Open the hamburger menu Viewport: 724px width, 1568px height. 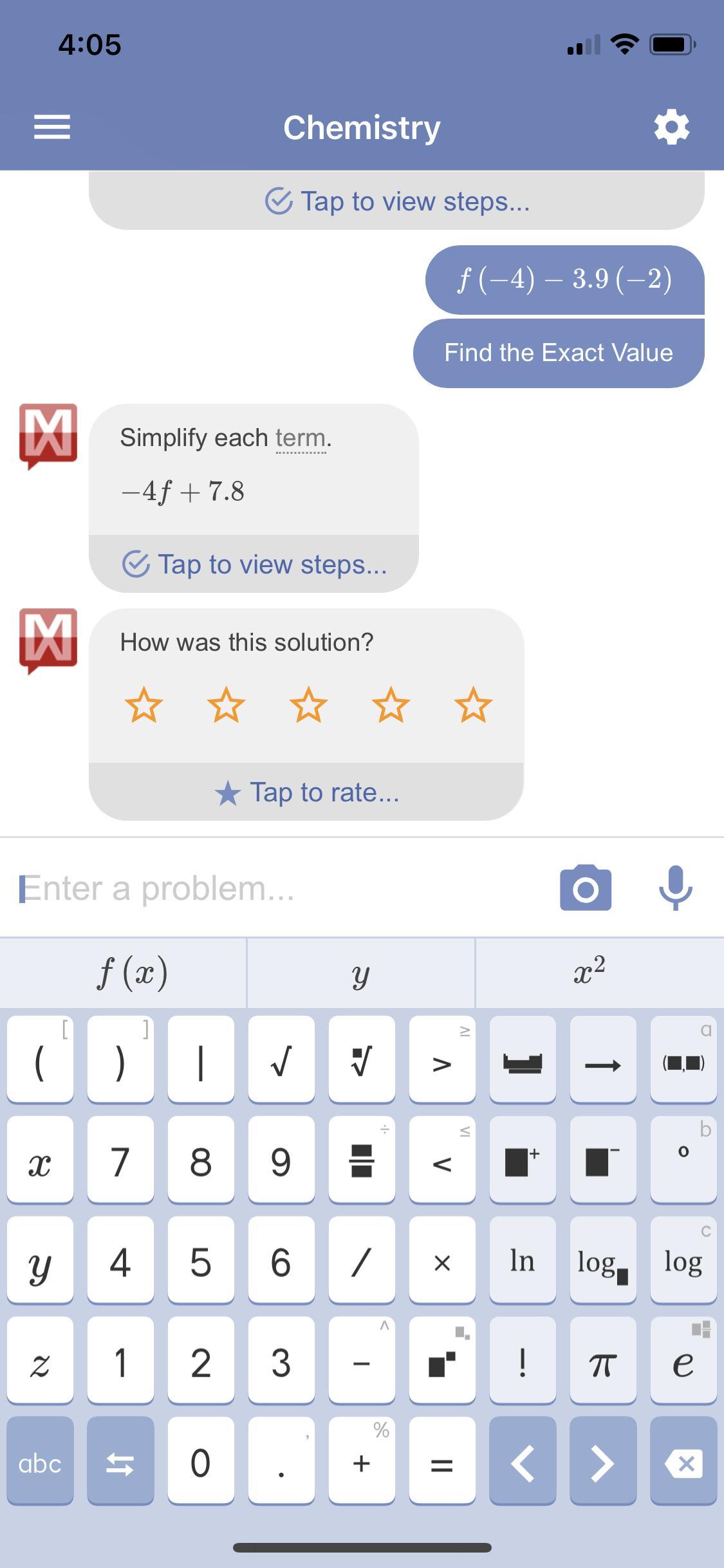tap(51, 127)
